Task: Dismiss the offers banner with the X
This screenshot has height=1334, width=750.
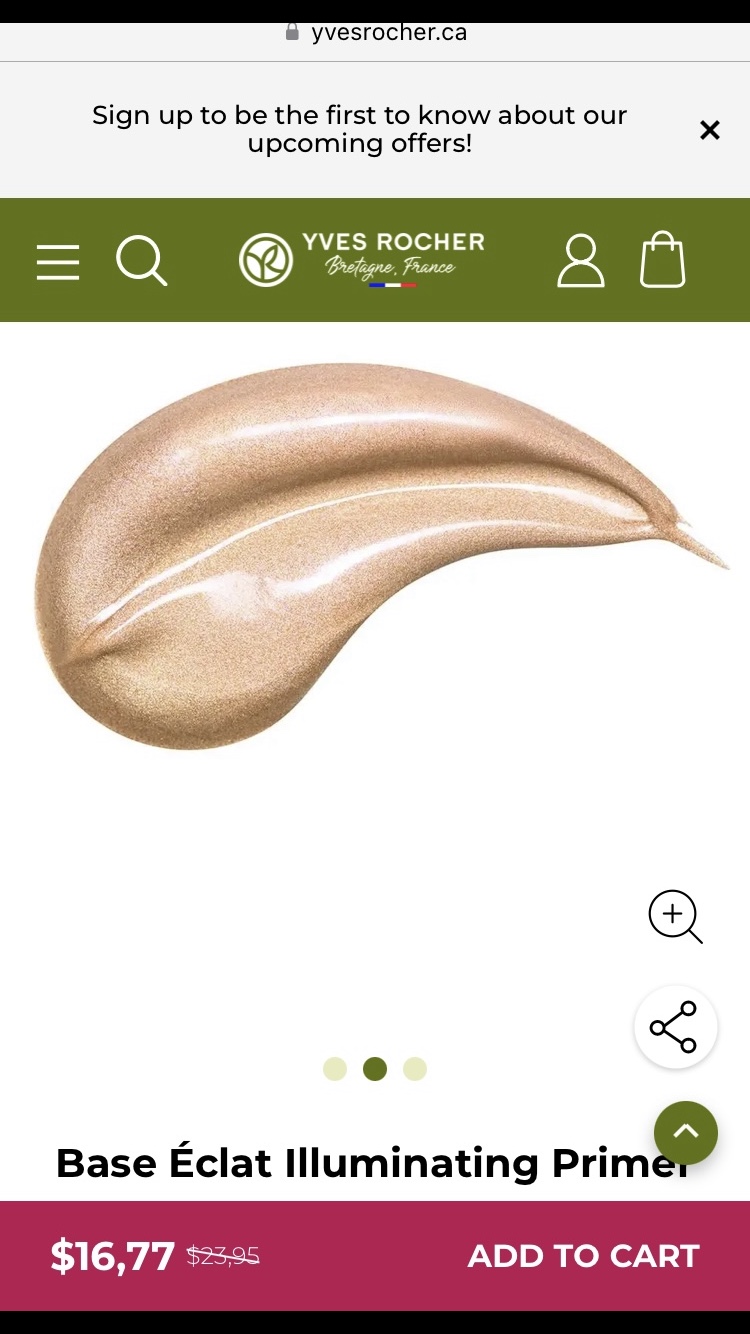Action: [x=710, y=130]
